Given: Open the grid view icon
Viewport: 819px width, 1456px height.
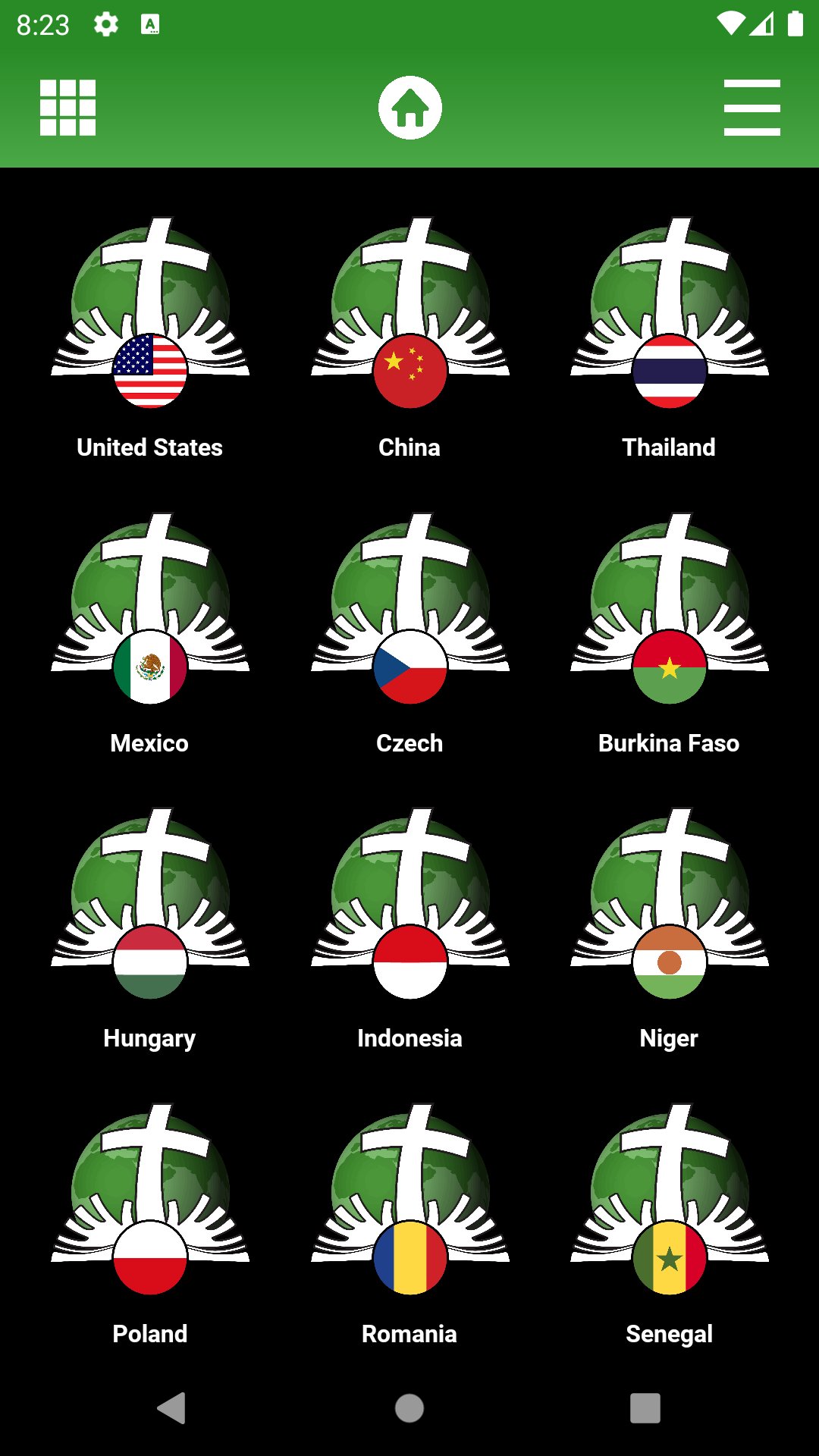Looking at the screenshot, I should 67,108.
